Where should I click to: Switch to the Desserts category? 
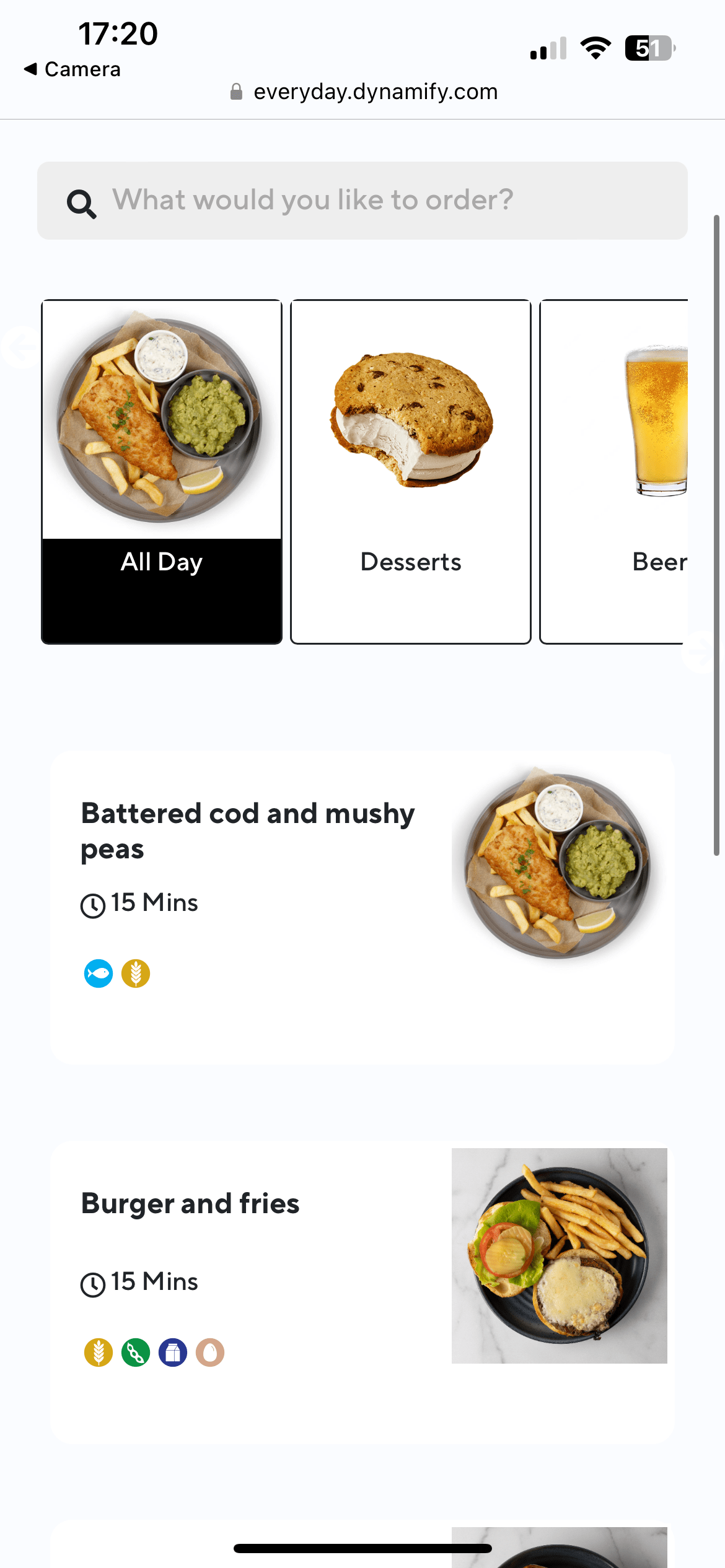410,472
